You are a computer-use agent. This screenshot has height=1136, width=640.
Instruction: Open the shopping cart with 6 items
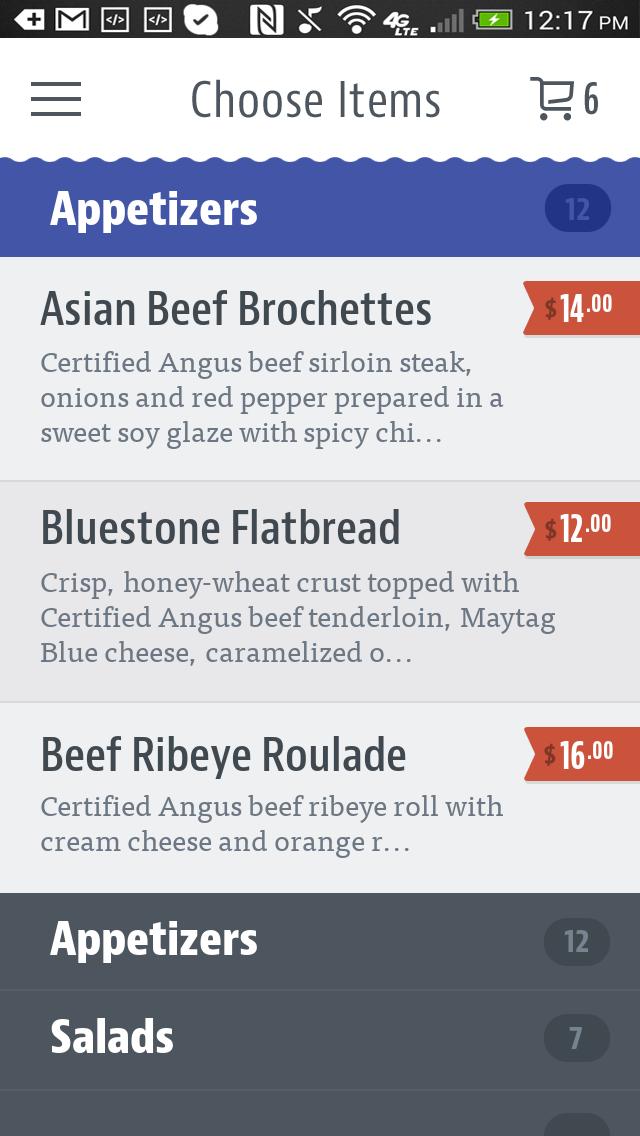click(x=564, y=99)
